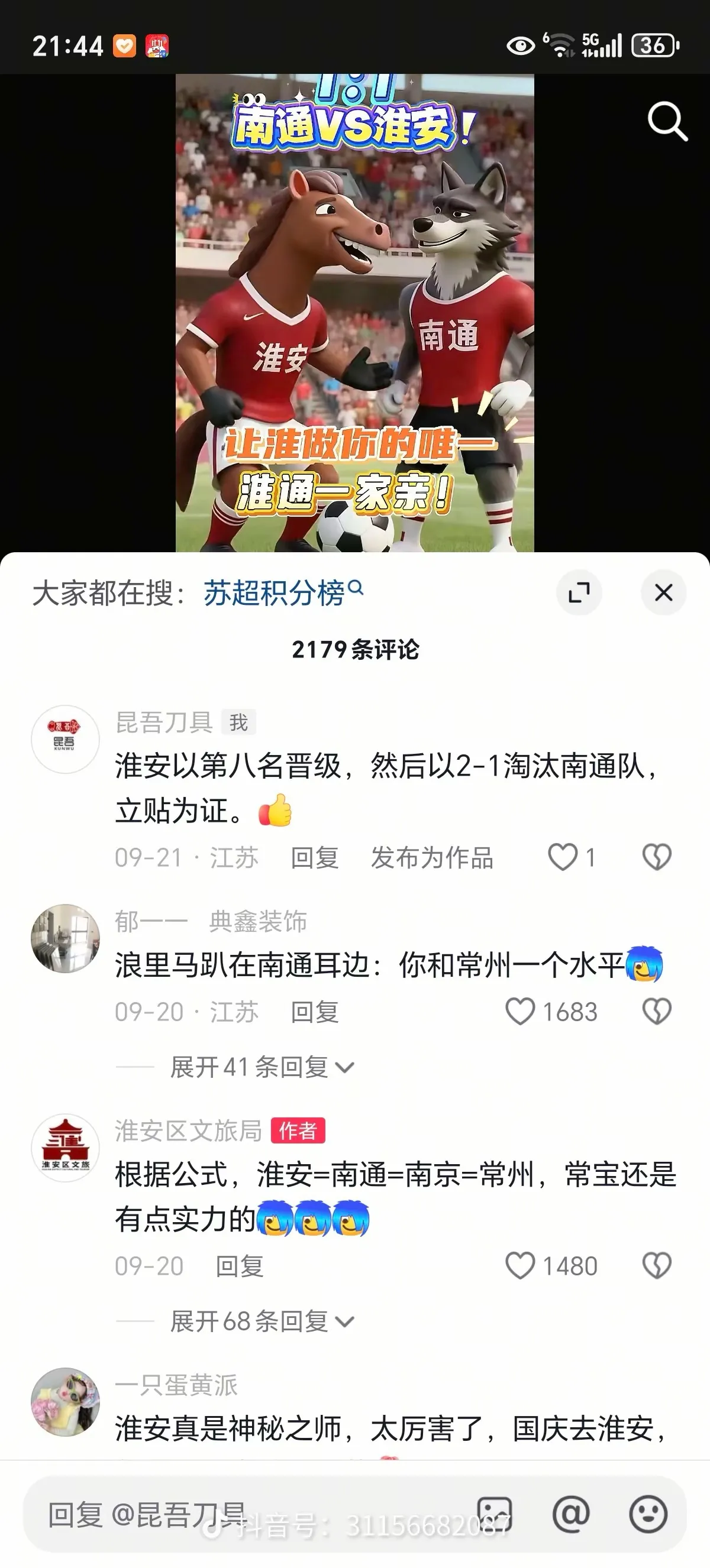The width and height of the screenshot is (710, 1568).
Task: Dislike the comment by 昆吾刀具
Action: point(657,857)
